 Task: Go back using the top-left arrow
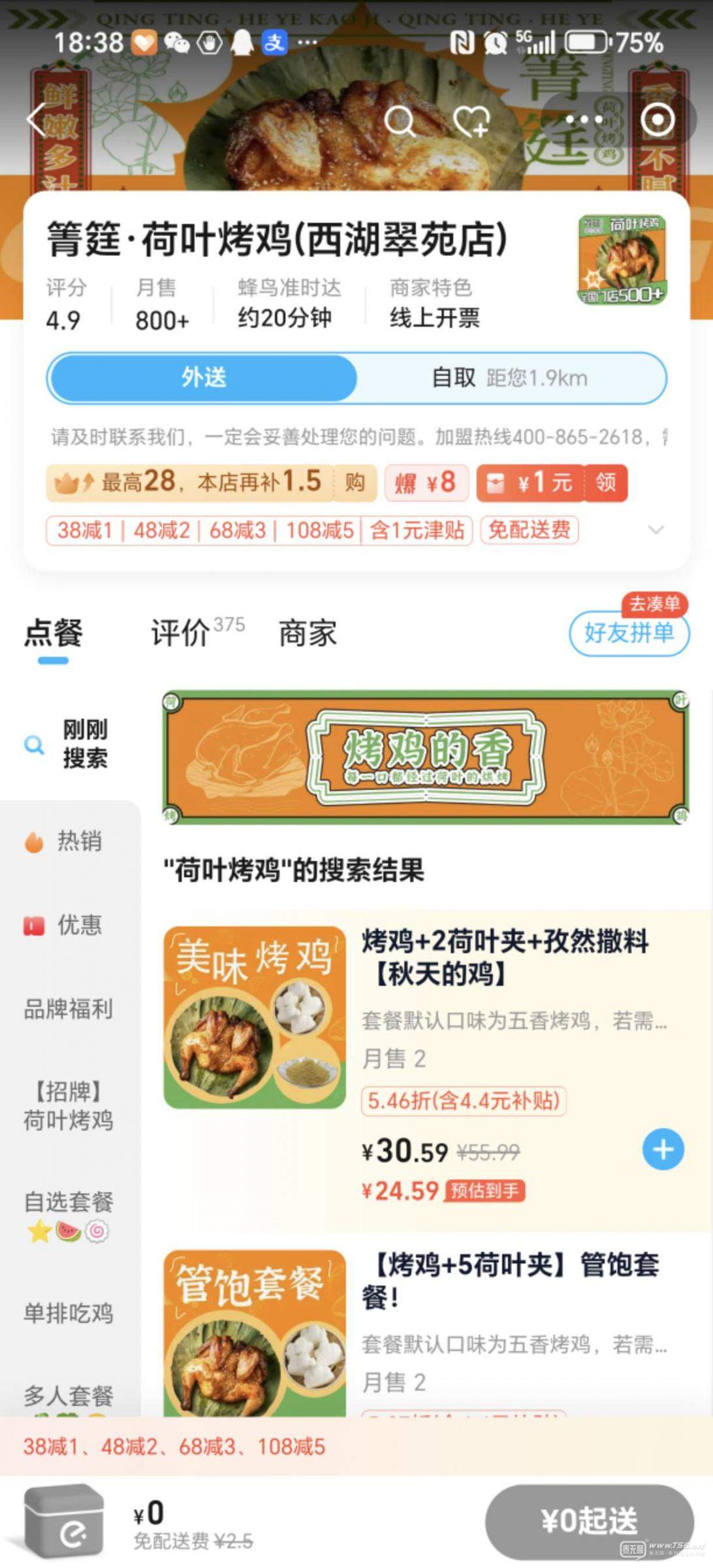37,120
